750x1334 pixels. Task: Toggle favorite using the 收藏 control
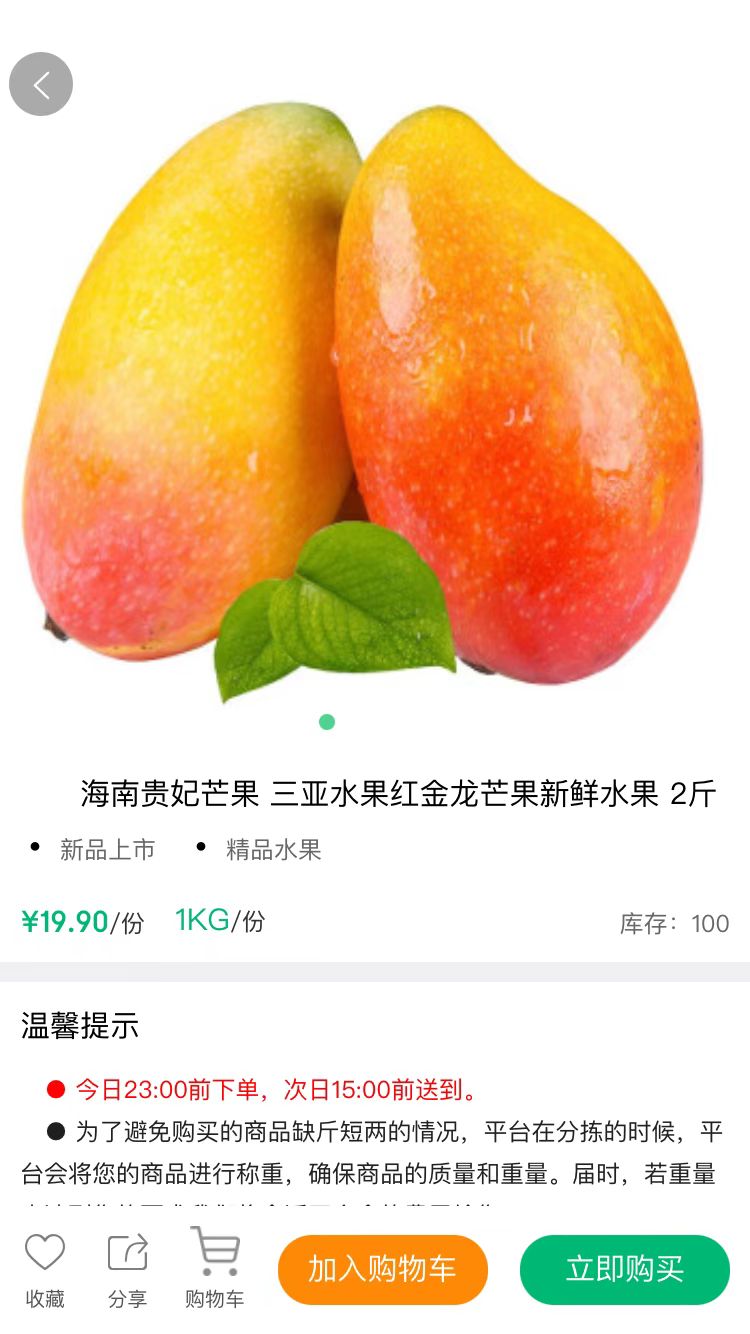[x=42, y=1266]
